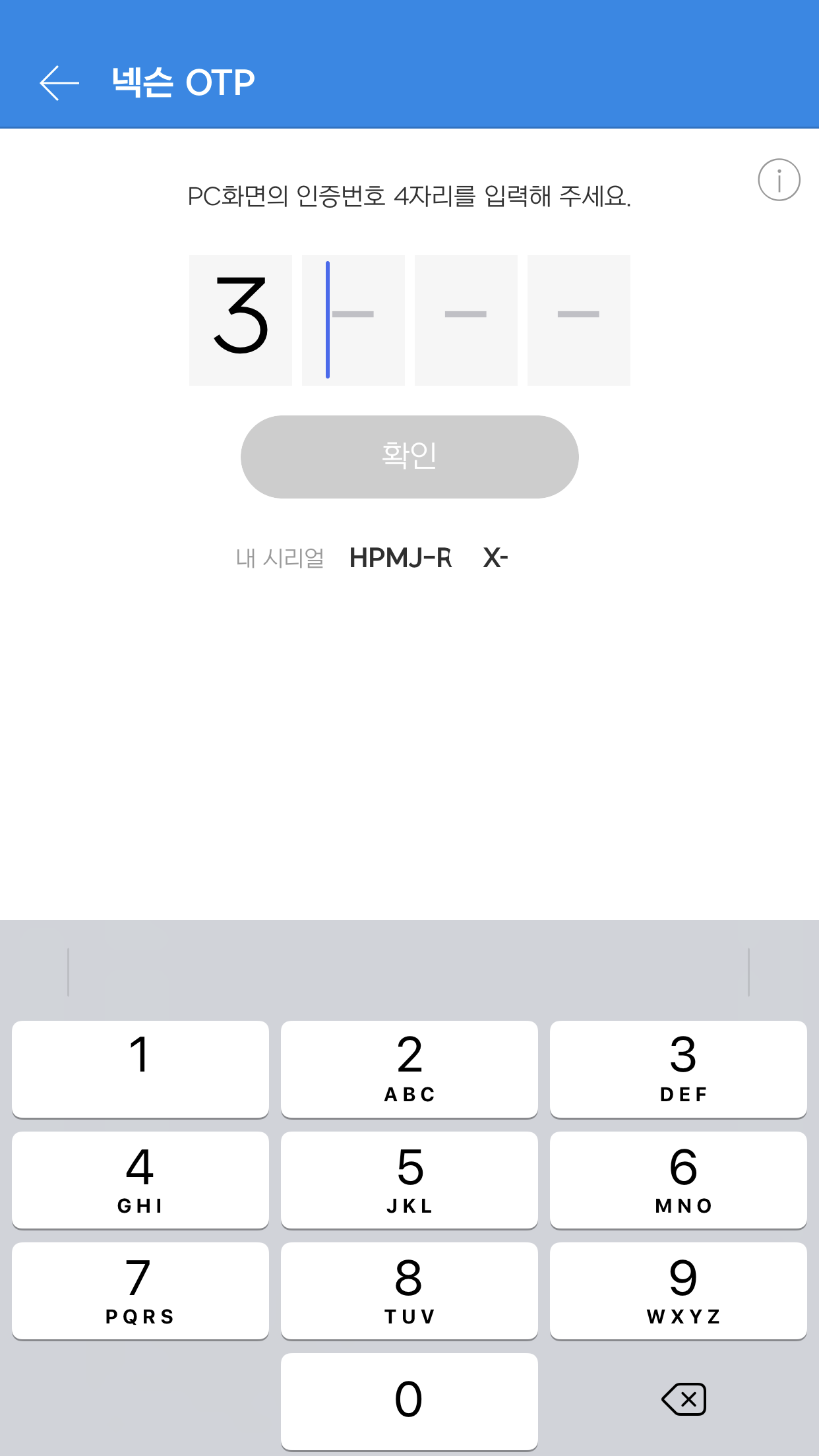Enter digit 0 on the keypad
Viewport: 819px width, 1456px height.
409,1401
